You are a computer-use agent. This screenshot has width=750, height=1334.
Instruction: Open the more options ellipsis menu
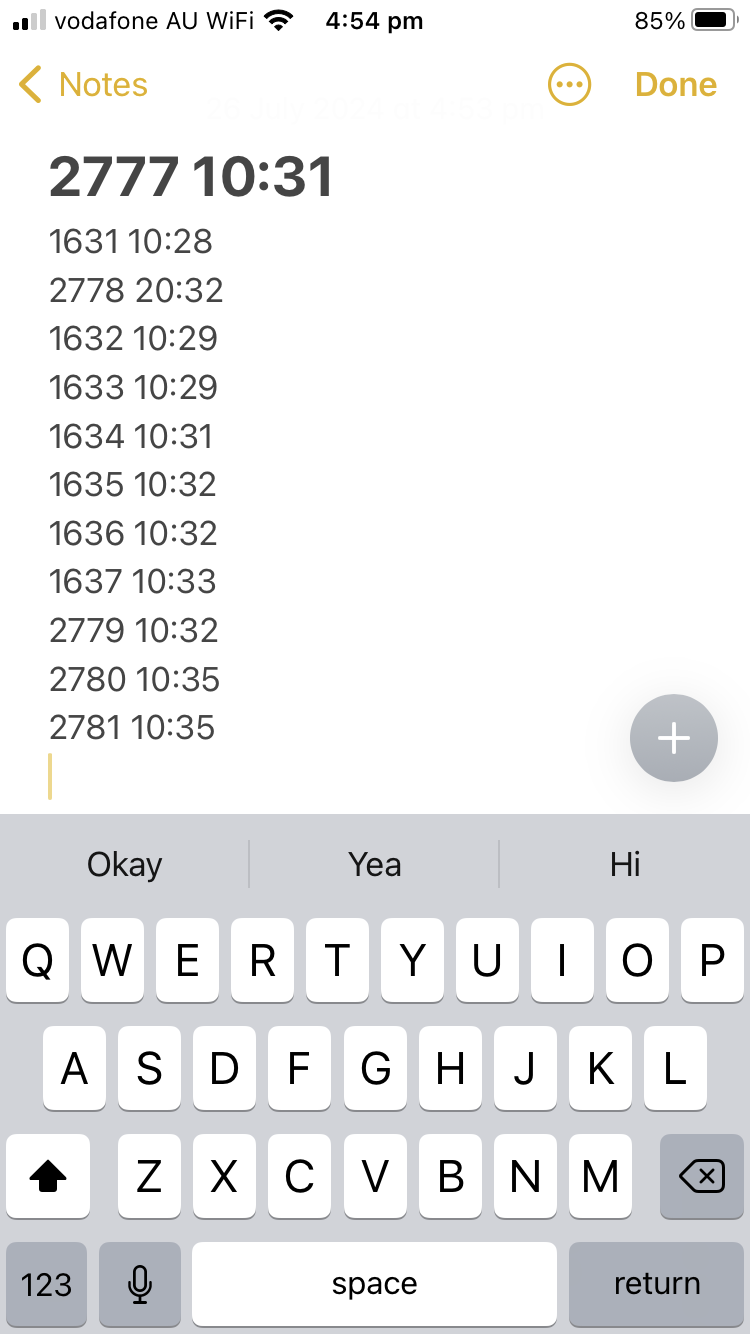pos(570,85)
